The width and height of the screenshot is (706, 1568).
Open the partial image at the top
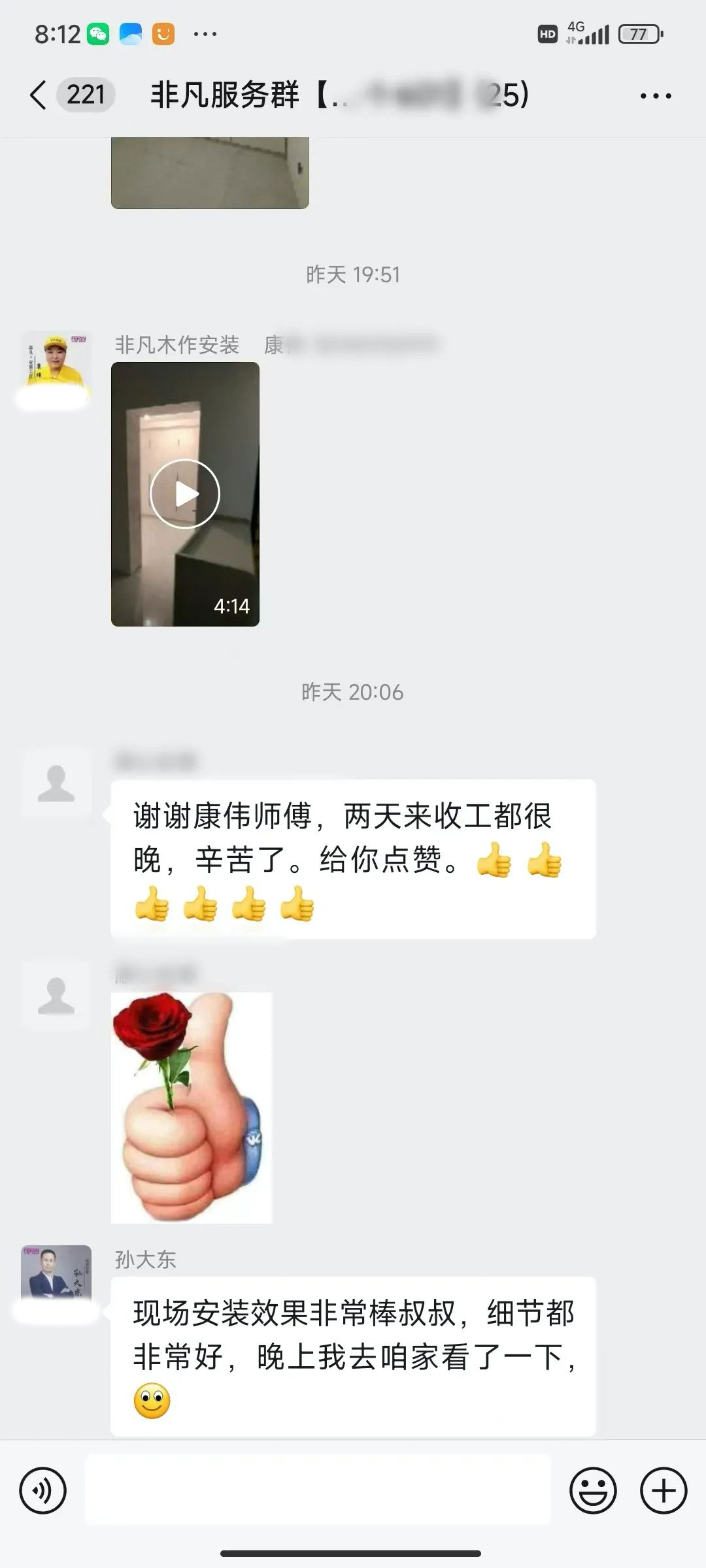tap(210, 172)
